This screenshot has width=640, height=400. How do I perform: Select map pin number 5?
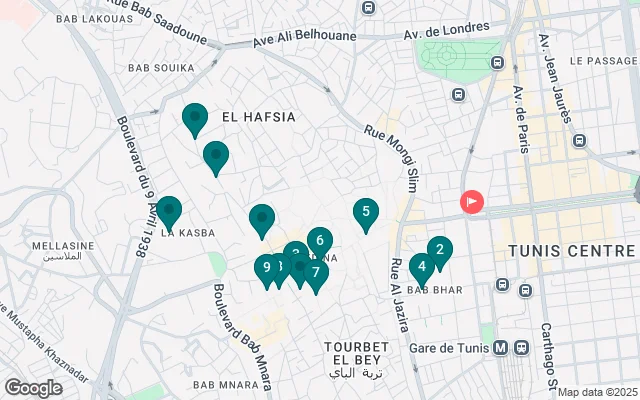366,212
